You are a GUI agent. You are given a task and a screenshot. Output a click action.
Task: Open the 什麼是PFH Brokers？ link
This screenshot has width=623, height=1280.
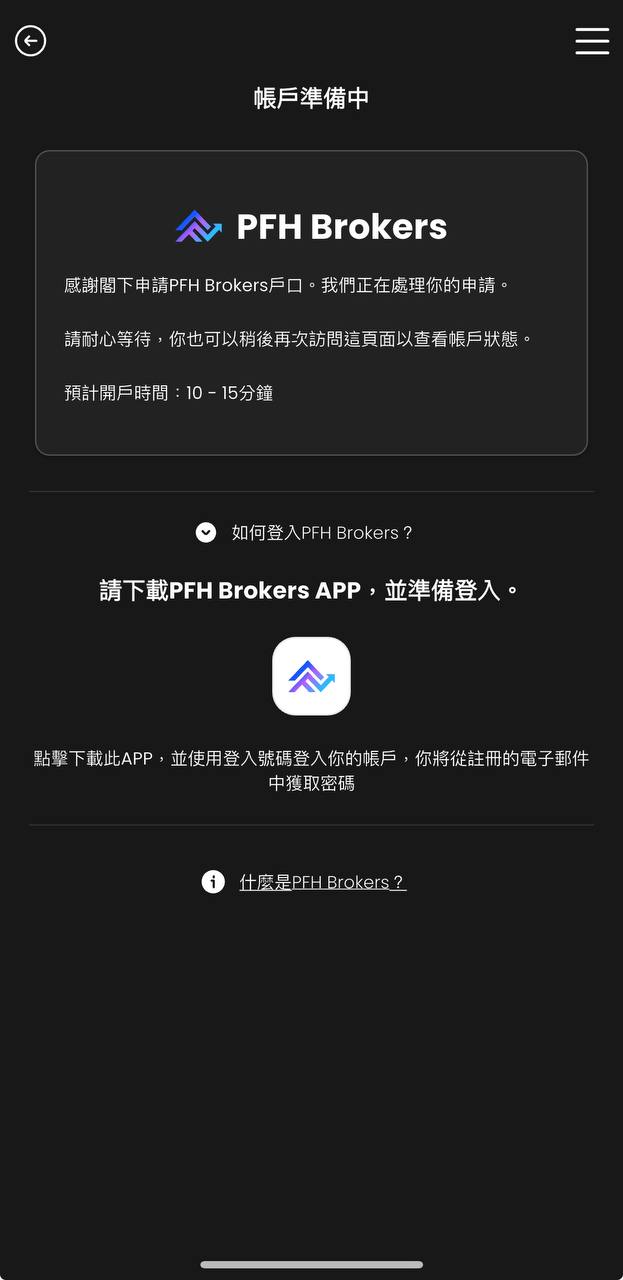point(322,882)
